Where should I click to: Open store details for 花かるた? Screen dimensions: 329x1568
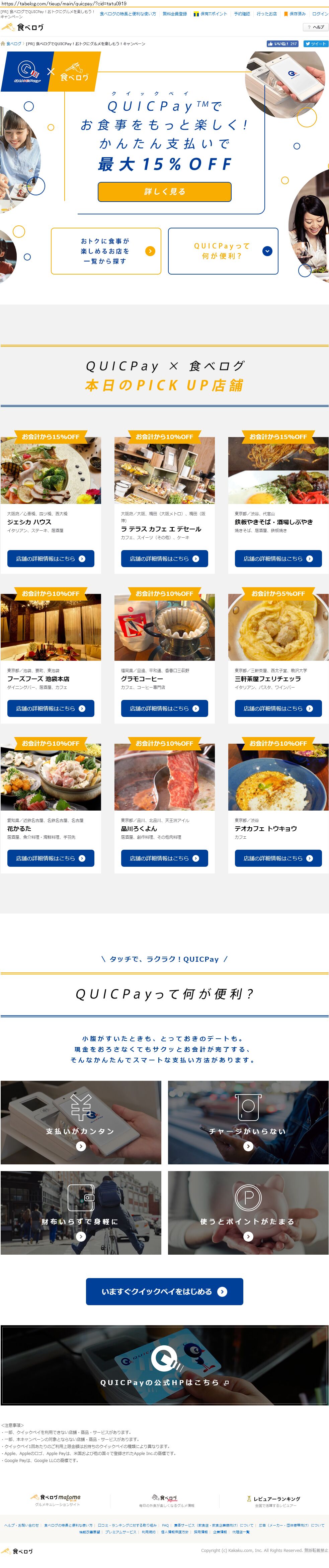pos(51,858)
